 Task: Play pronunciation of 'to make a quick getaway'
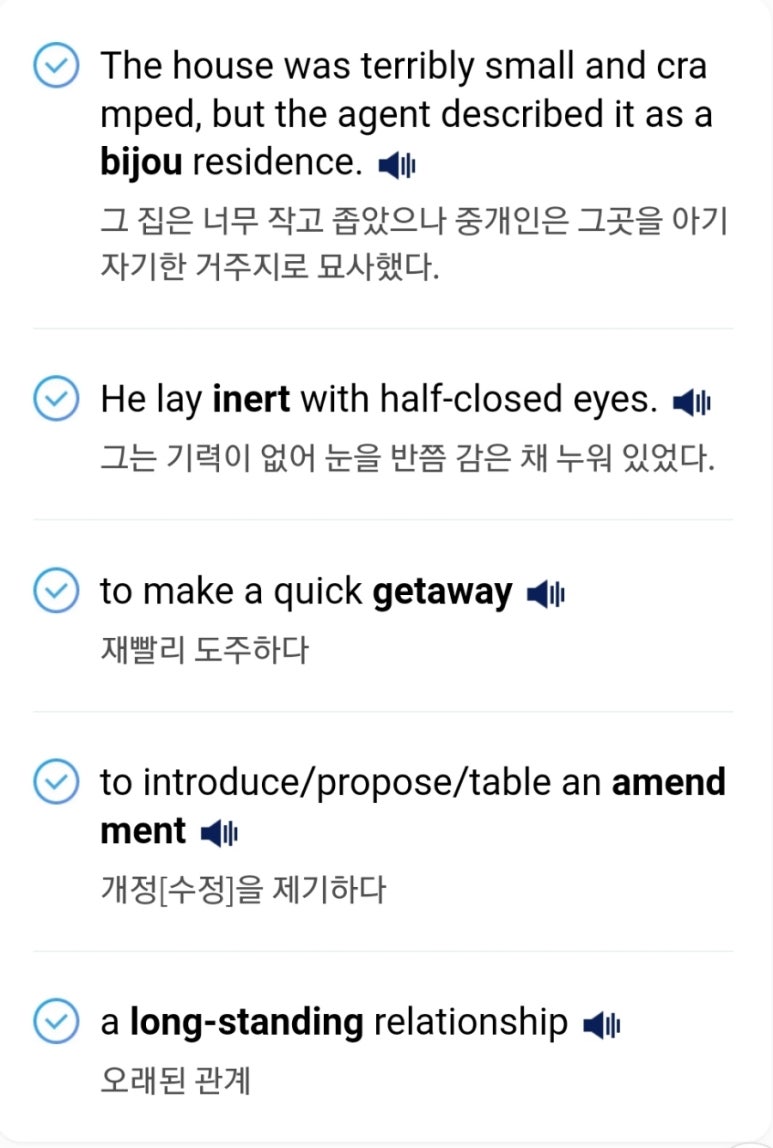click(x=546, y=595)
